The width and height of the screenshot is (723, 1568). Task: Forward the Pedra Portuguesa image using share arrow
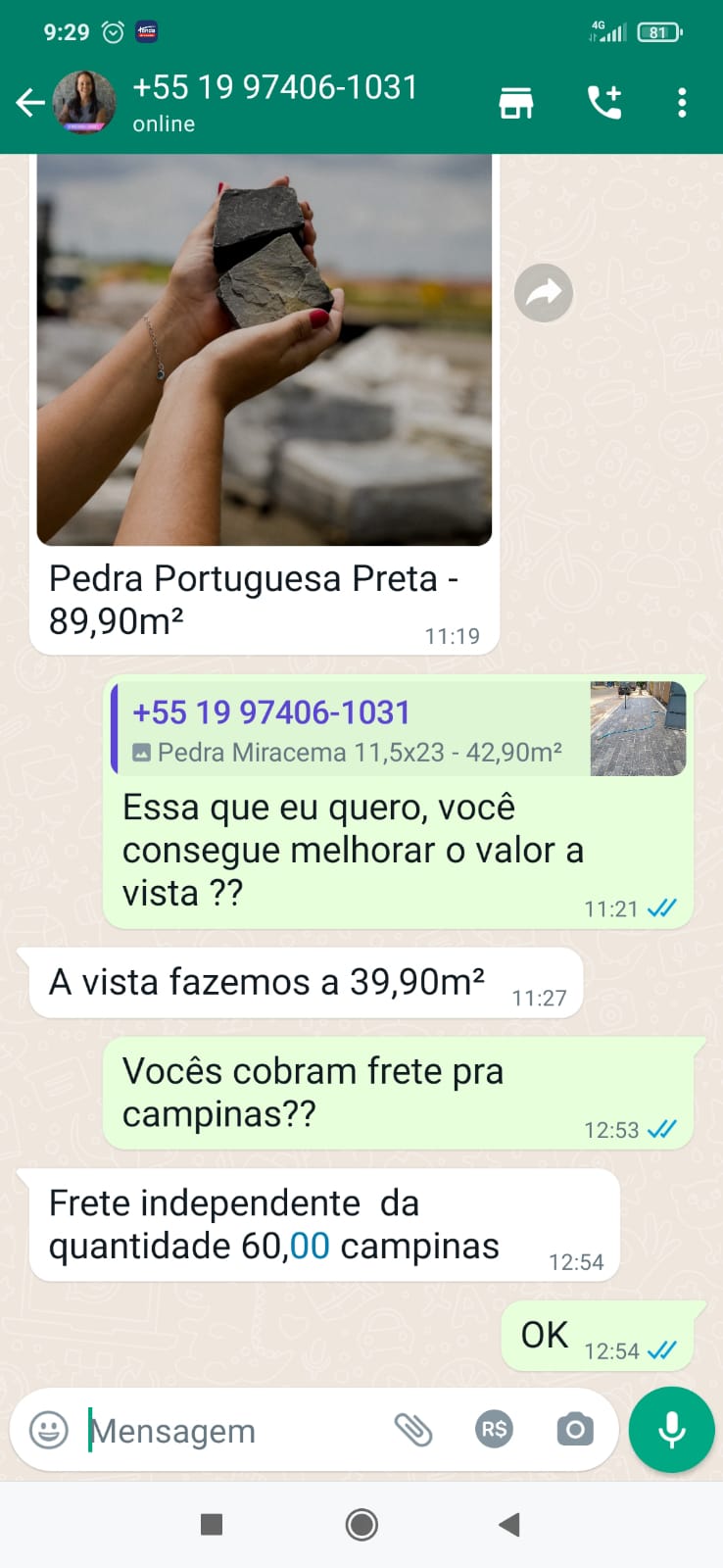tap(543, 292)
